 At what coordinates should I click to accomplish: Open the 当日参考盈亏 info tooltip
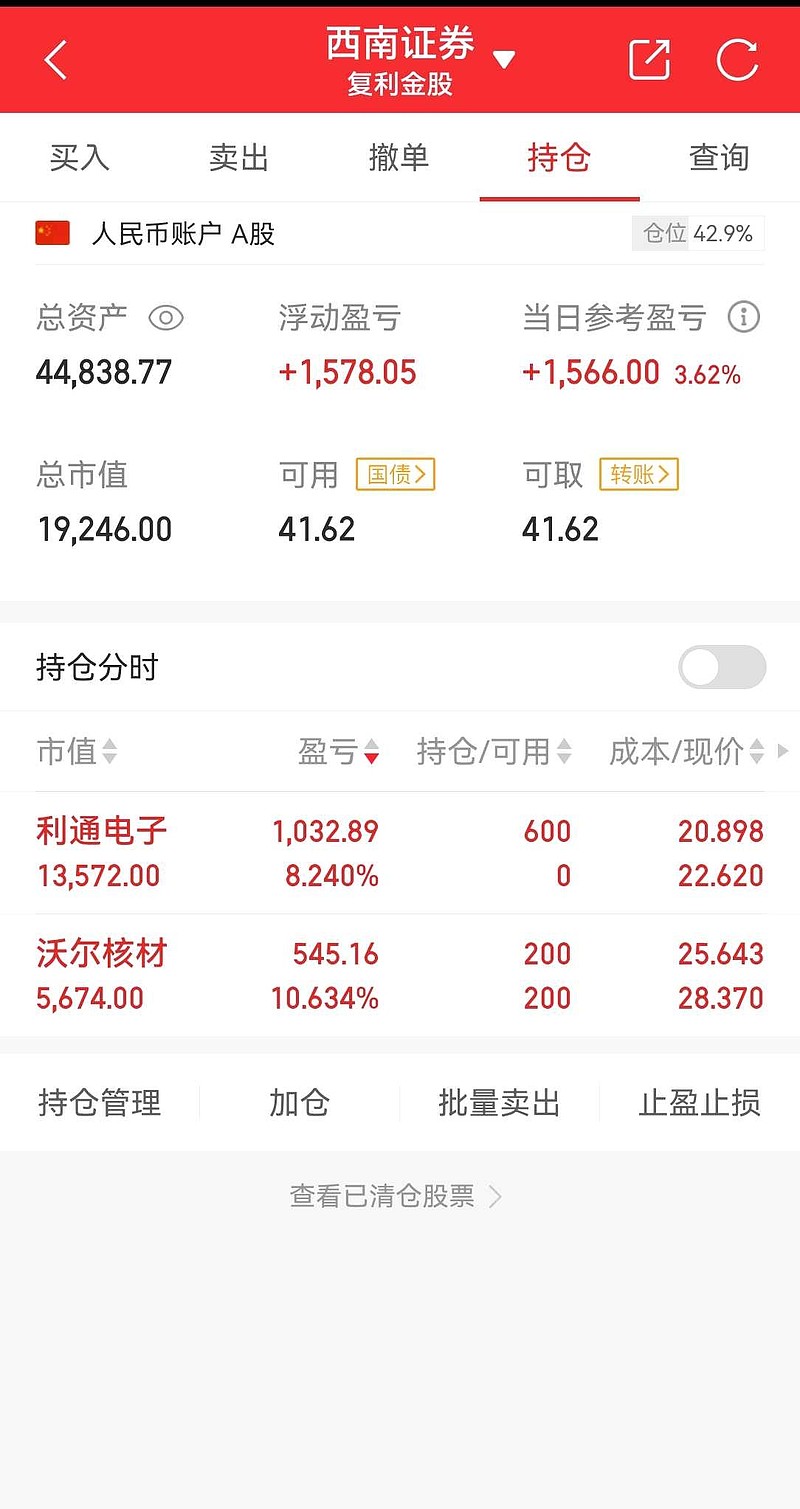(x=744, y=317)
